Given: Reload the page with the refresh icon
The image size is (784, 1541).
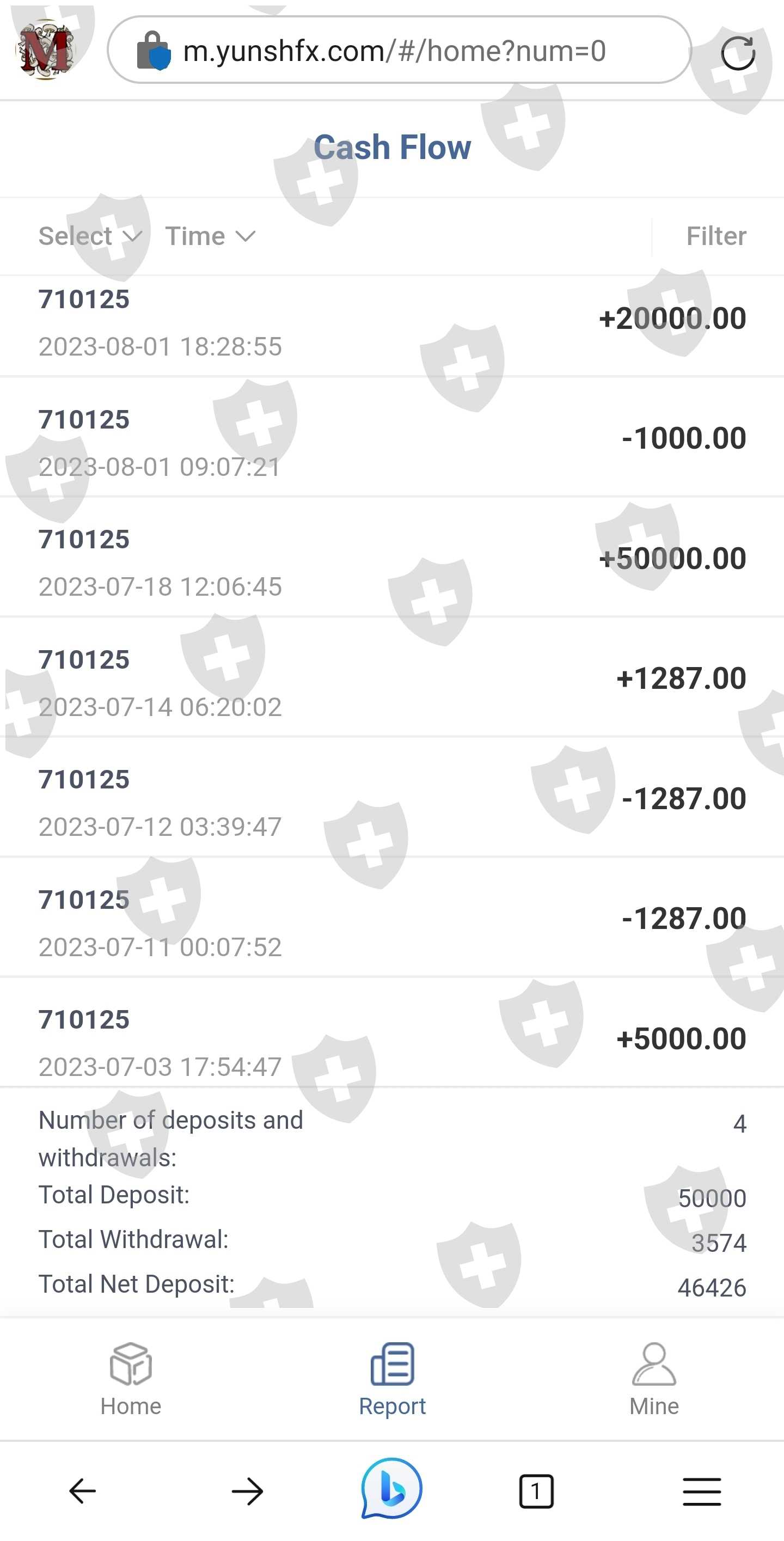Looking at the screenshot, I should tap(737, 53).
